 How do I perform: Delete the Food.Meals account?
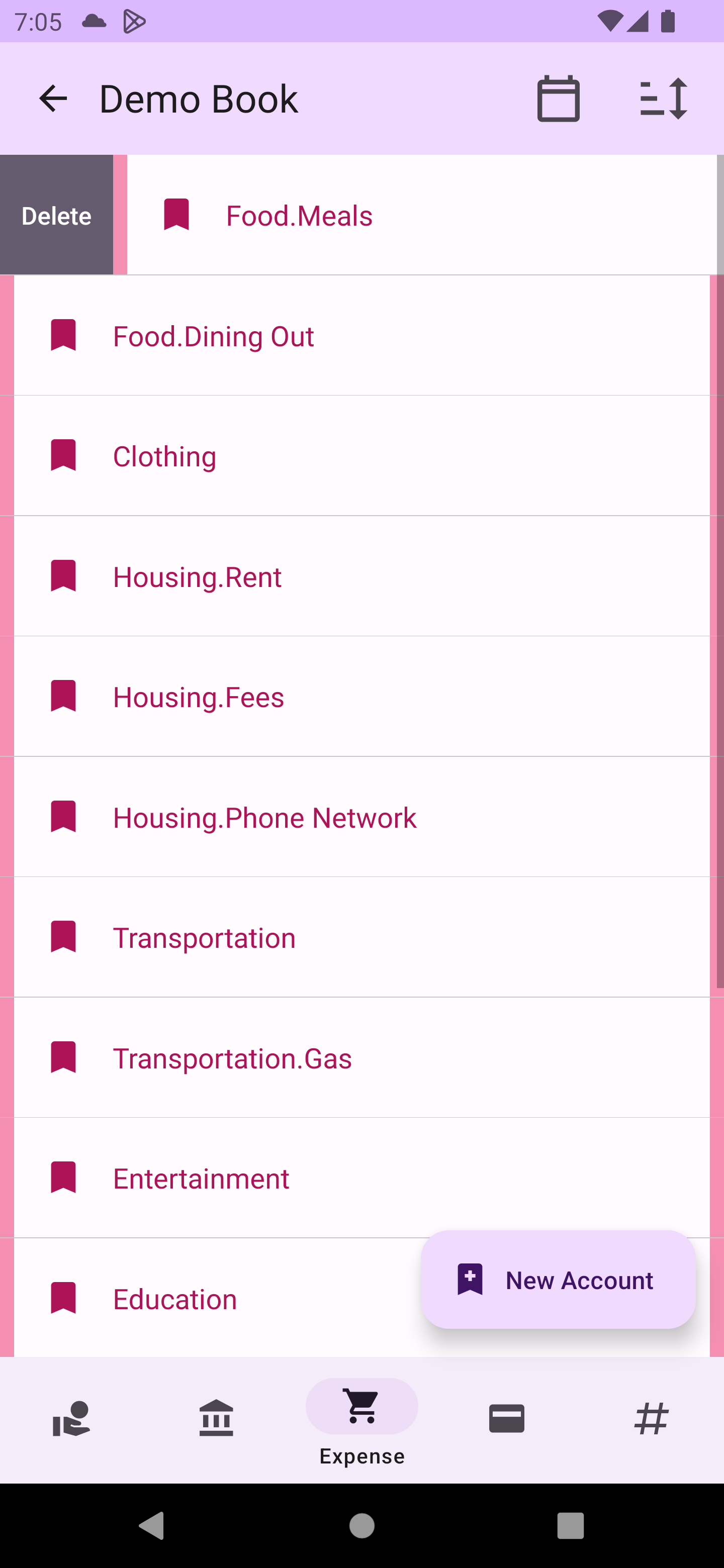pos(56,216)
